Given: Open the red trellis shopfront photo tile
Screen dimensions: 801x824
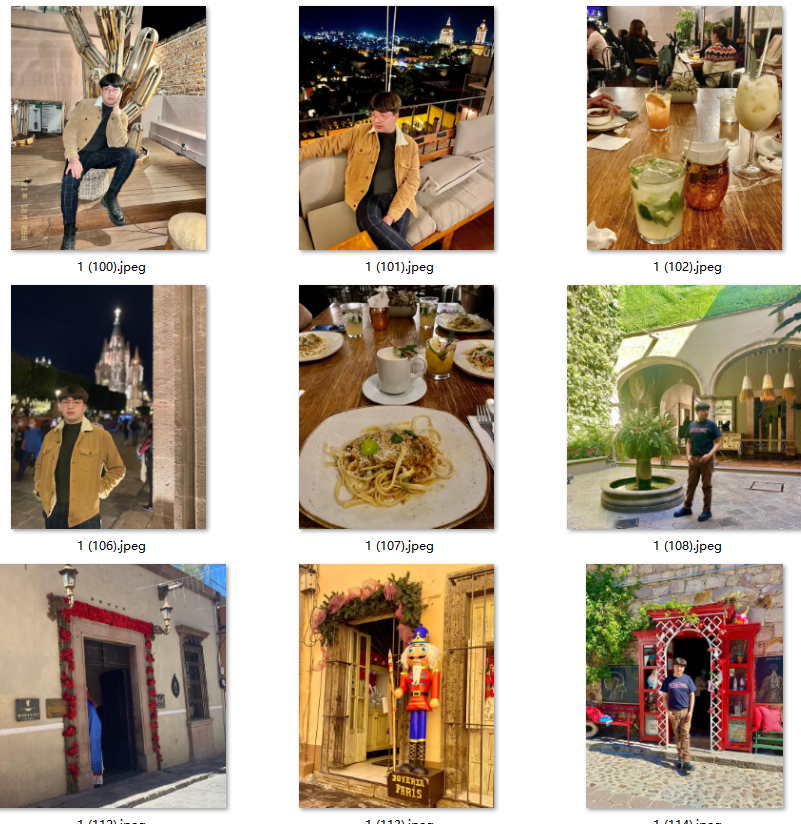Looking at the screenshot, I should pyautogui.click(x=684, y=686).
